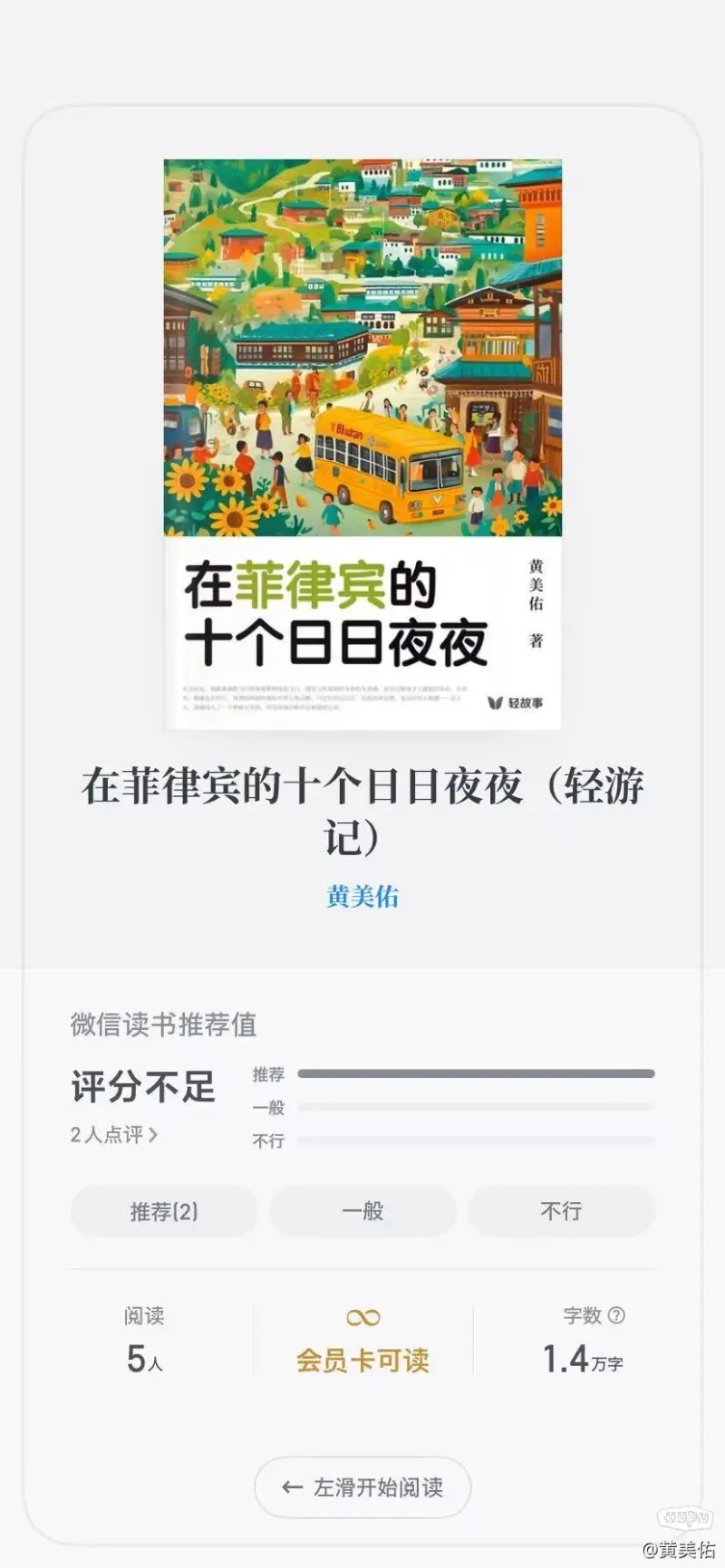
Task: Tap the 字数 help question icon
Action: [x=616, y=1315]
